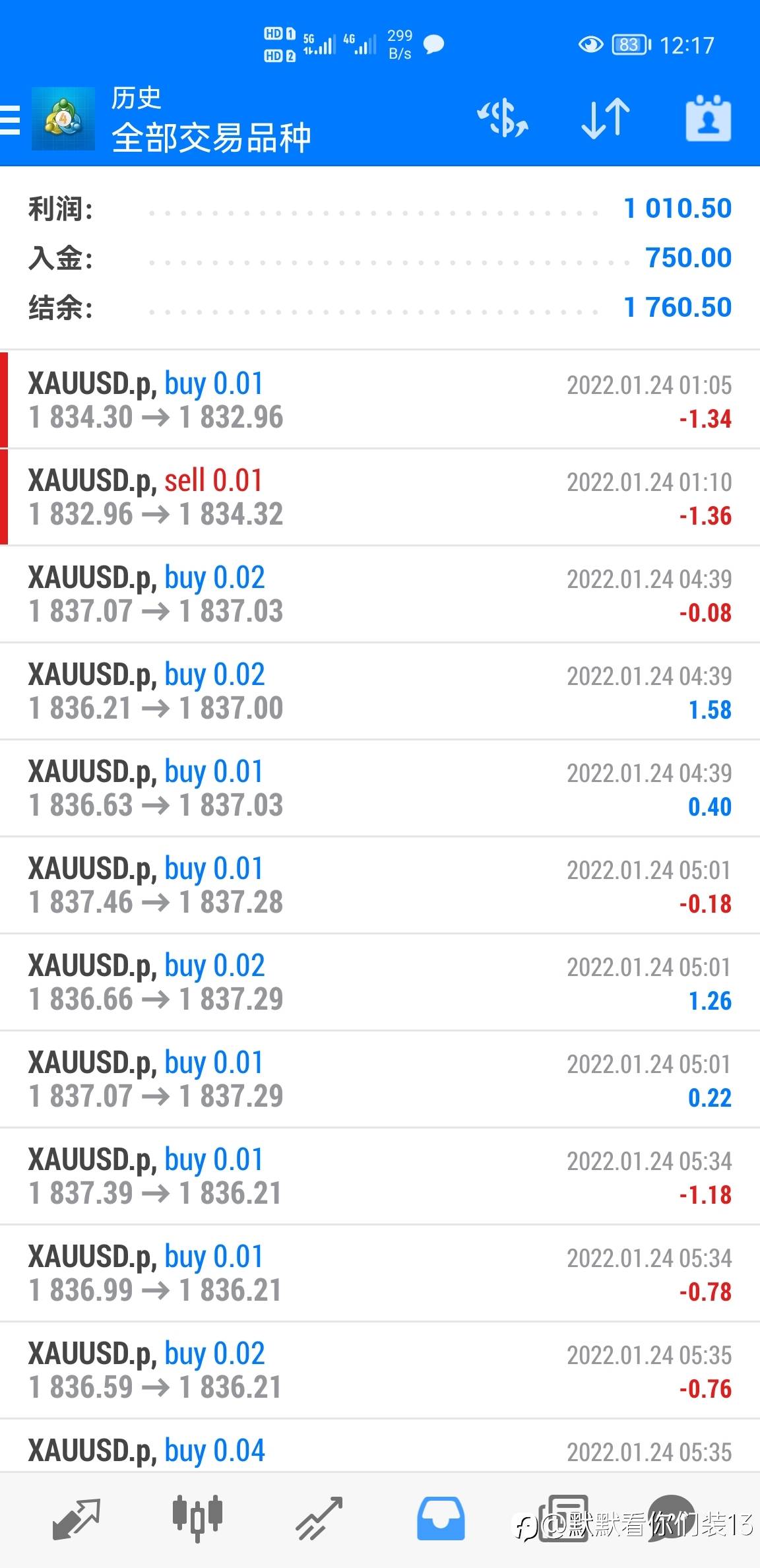The image size is (760, 1568).
Task: Open the buy 0.01 trade with 0.40 profit
Action: 380,788
